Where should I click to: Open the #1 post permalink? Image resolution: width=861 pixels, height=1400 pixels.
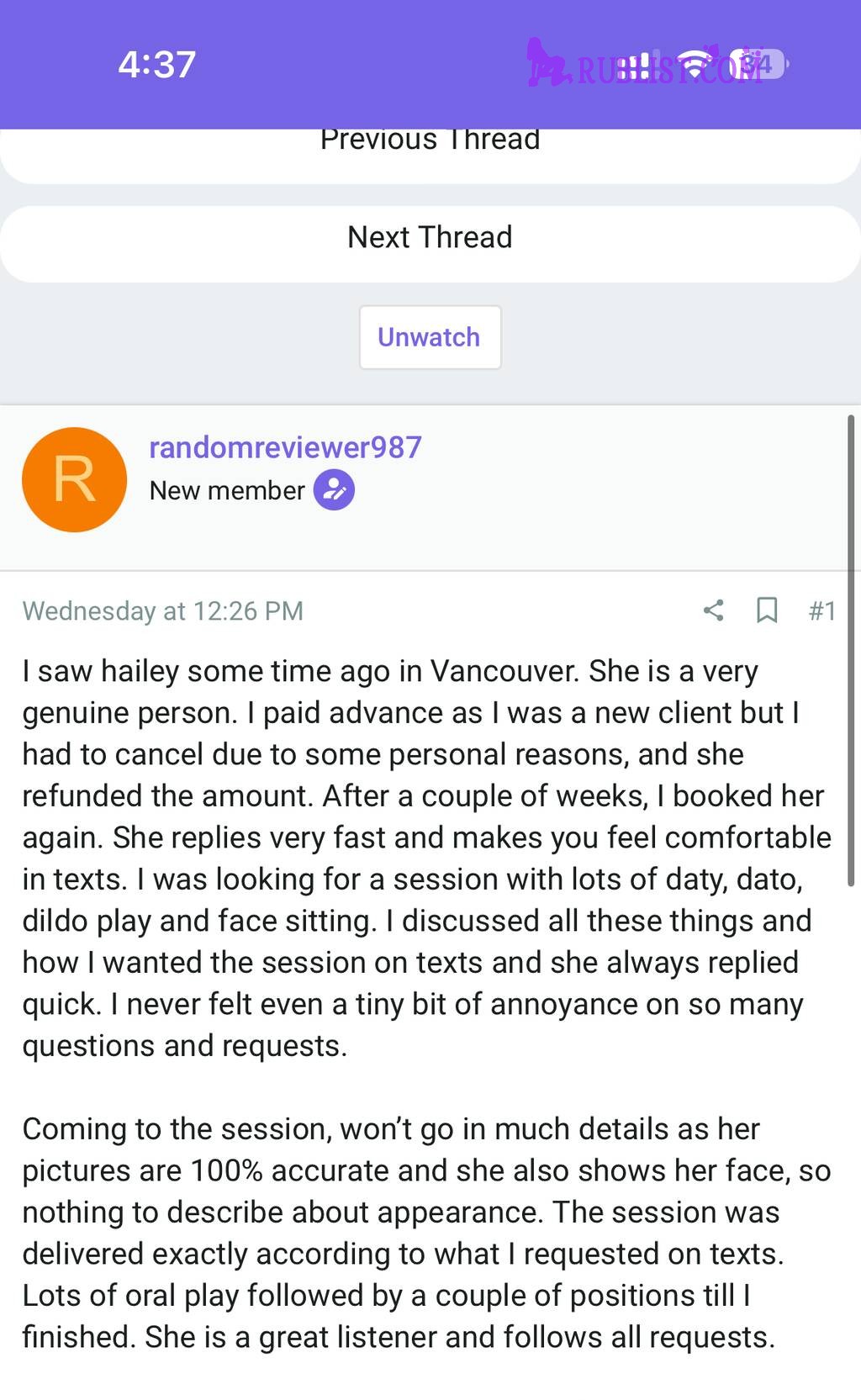coord(821,610)
